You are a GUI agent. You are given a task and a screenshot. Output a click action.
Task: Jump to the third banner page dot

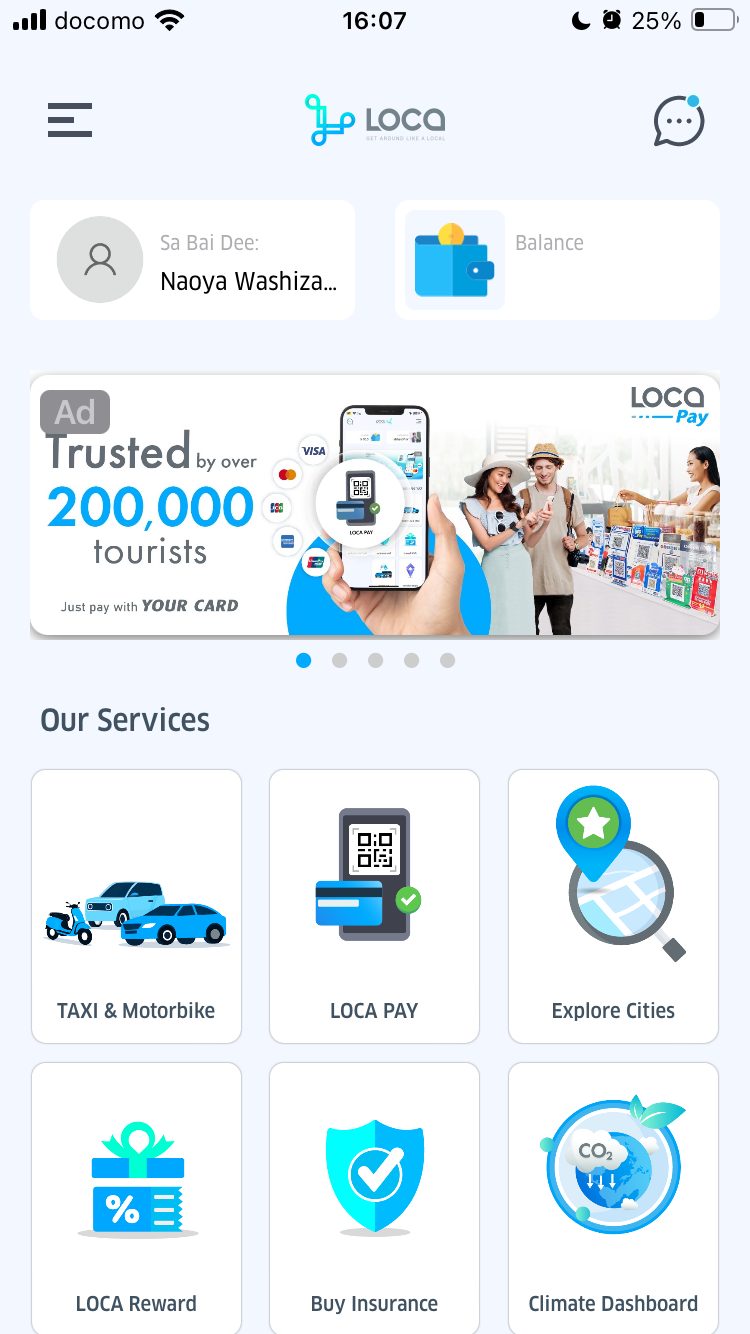375,660
